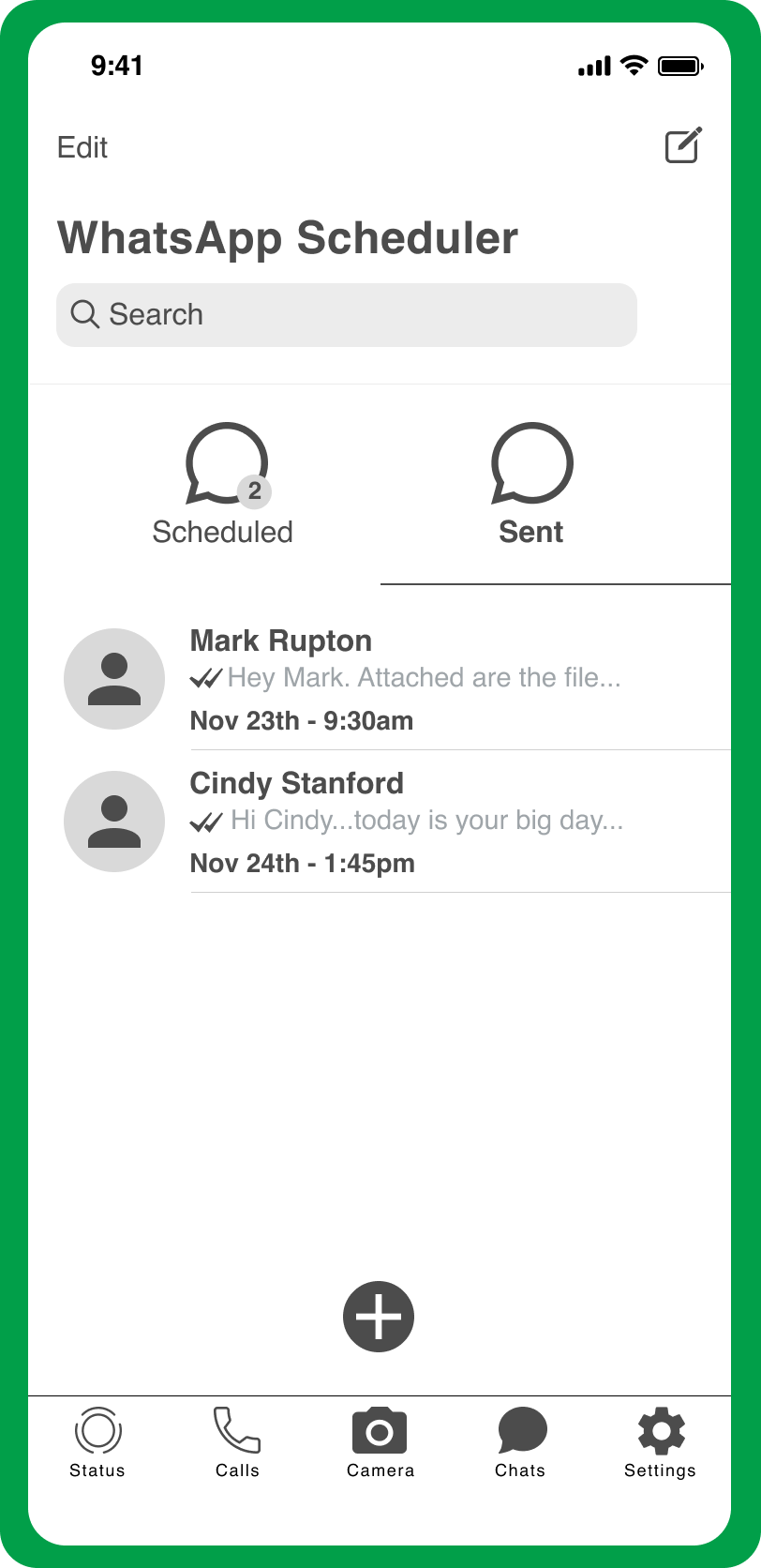Open the message to Cindy Stanford
The height and width of the screenshot is (1568, 761).
(x=405, y=822)
